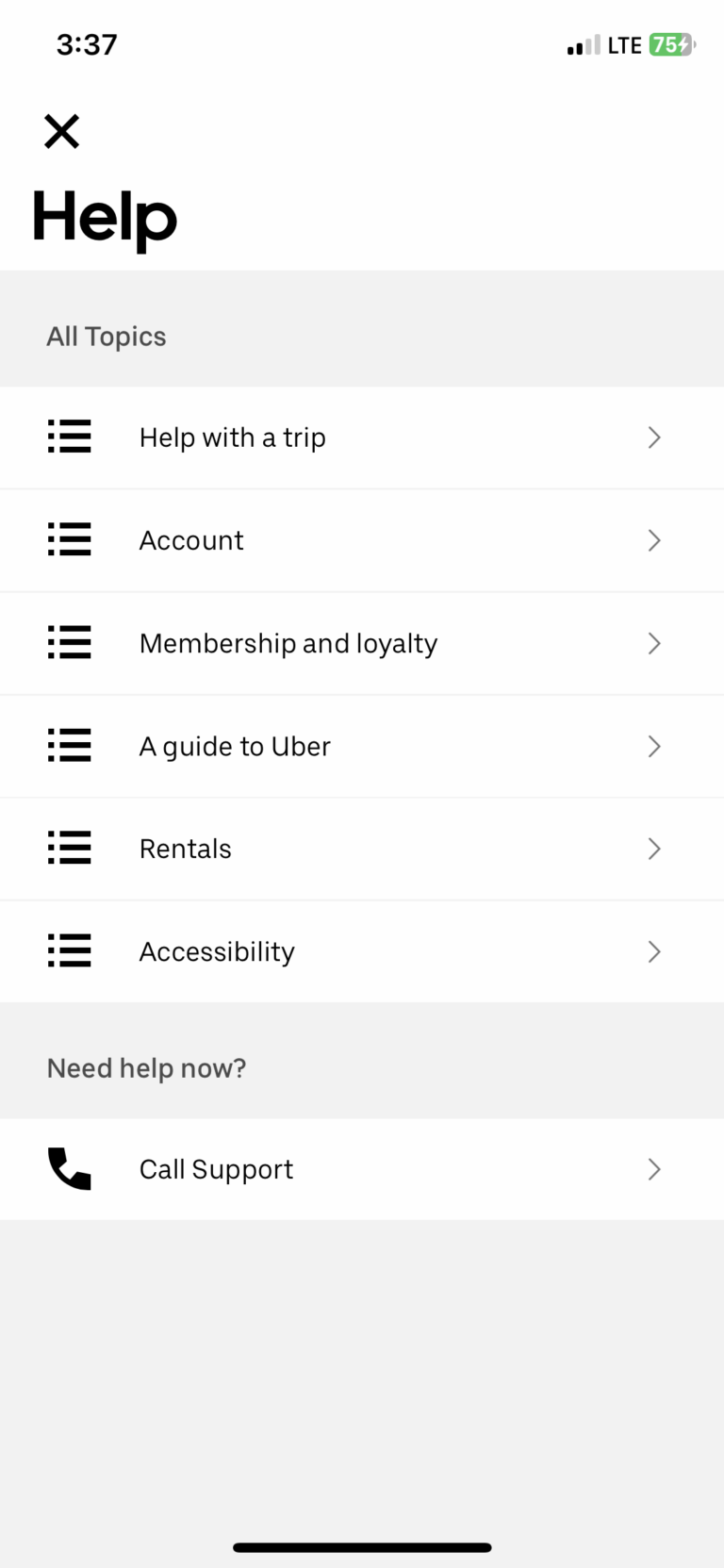Tap the Rentals chevron arrow
The height and width of the screenshot is (1568, 724).
tap(654, 848)
